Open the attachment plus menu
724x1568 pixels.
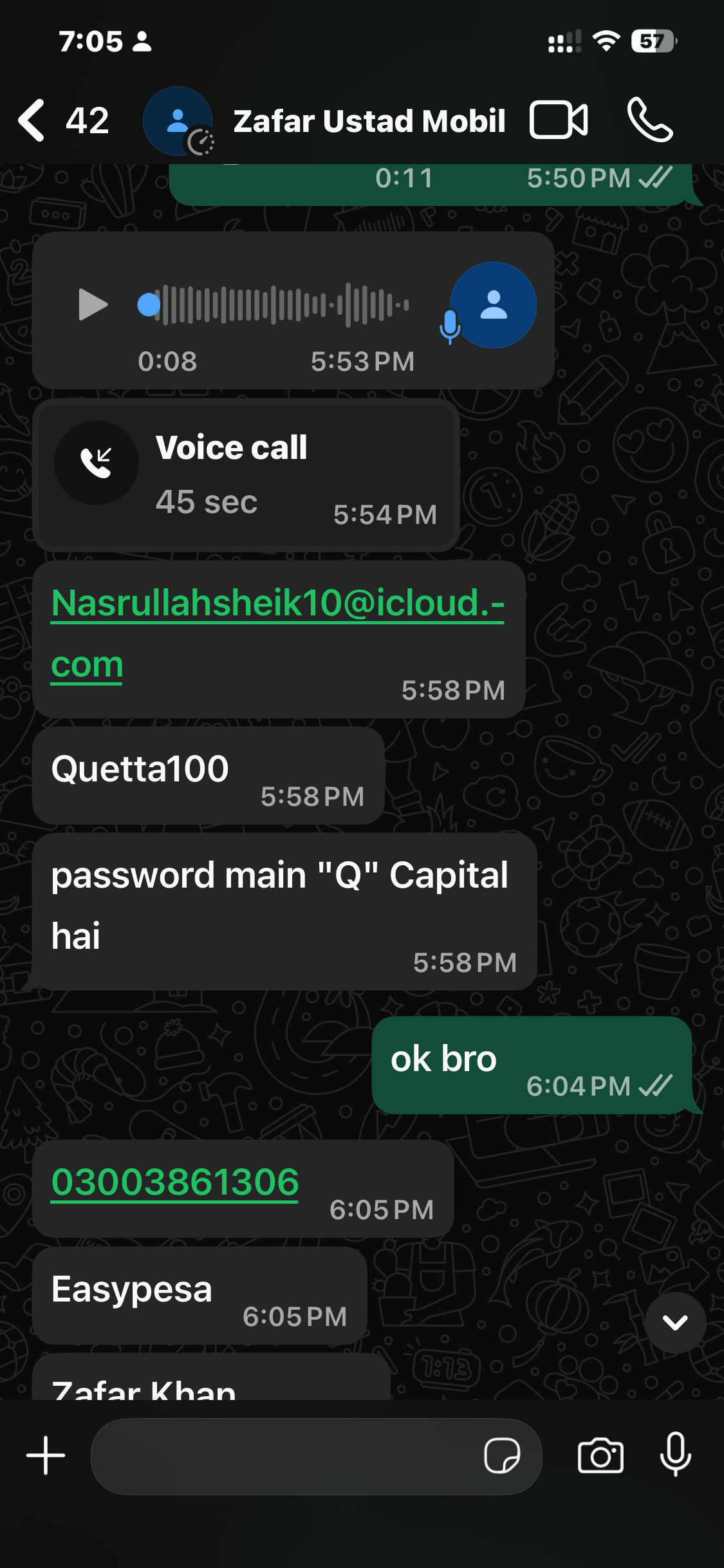pos(46,1455)
